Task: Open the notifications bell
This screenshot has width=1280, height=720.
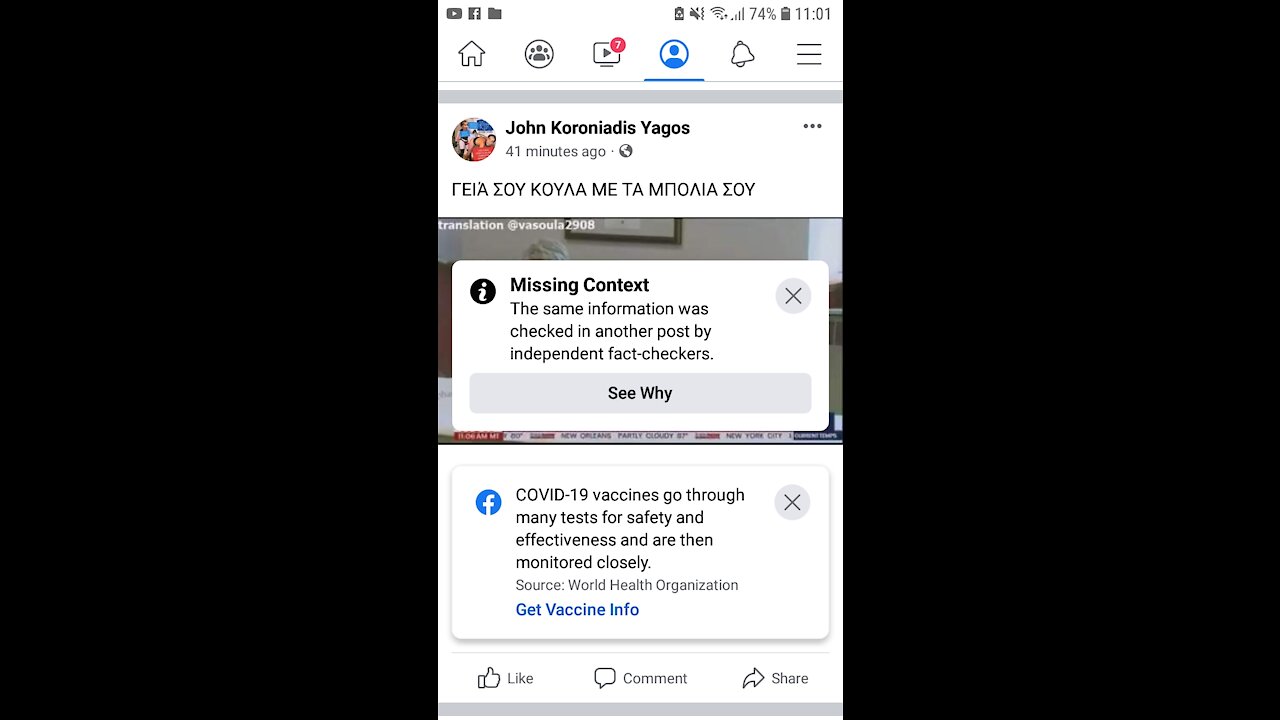Action: [x=742, y=55]
